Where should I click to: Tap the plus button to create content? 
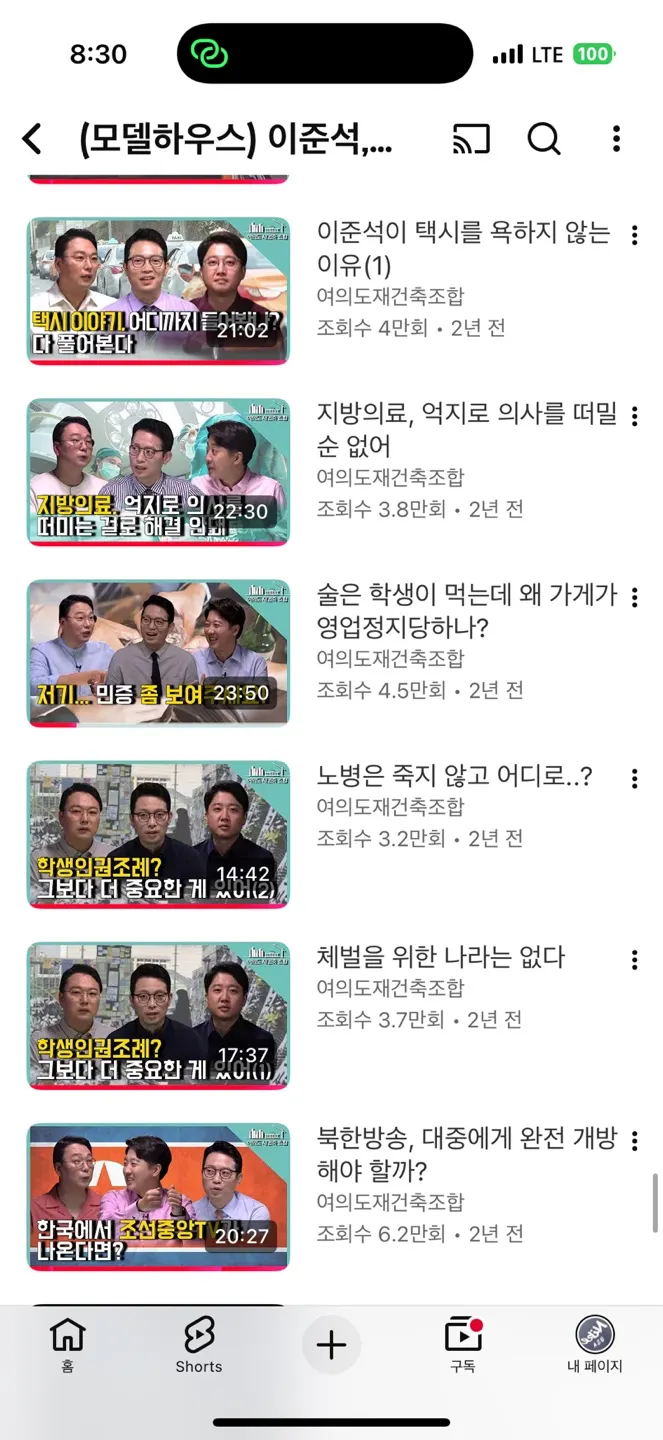(331, 1345)
